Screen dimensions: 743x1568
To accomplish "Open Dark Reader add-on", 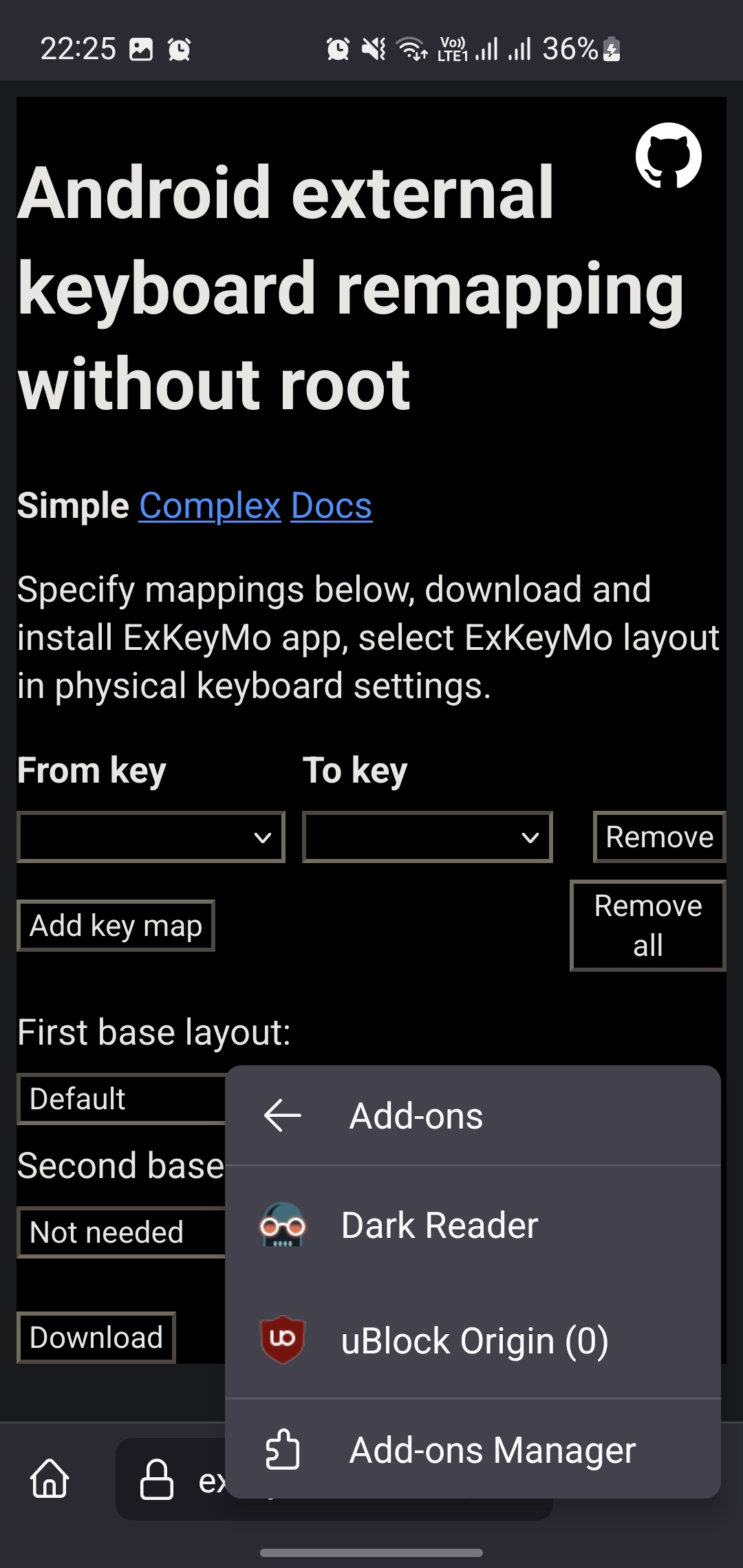I will coord(439,1226).
